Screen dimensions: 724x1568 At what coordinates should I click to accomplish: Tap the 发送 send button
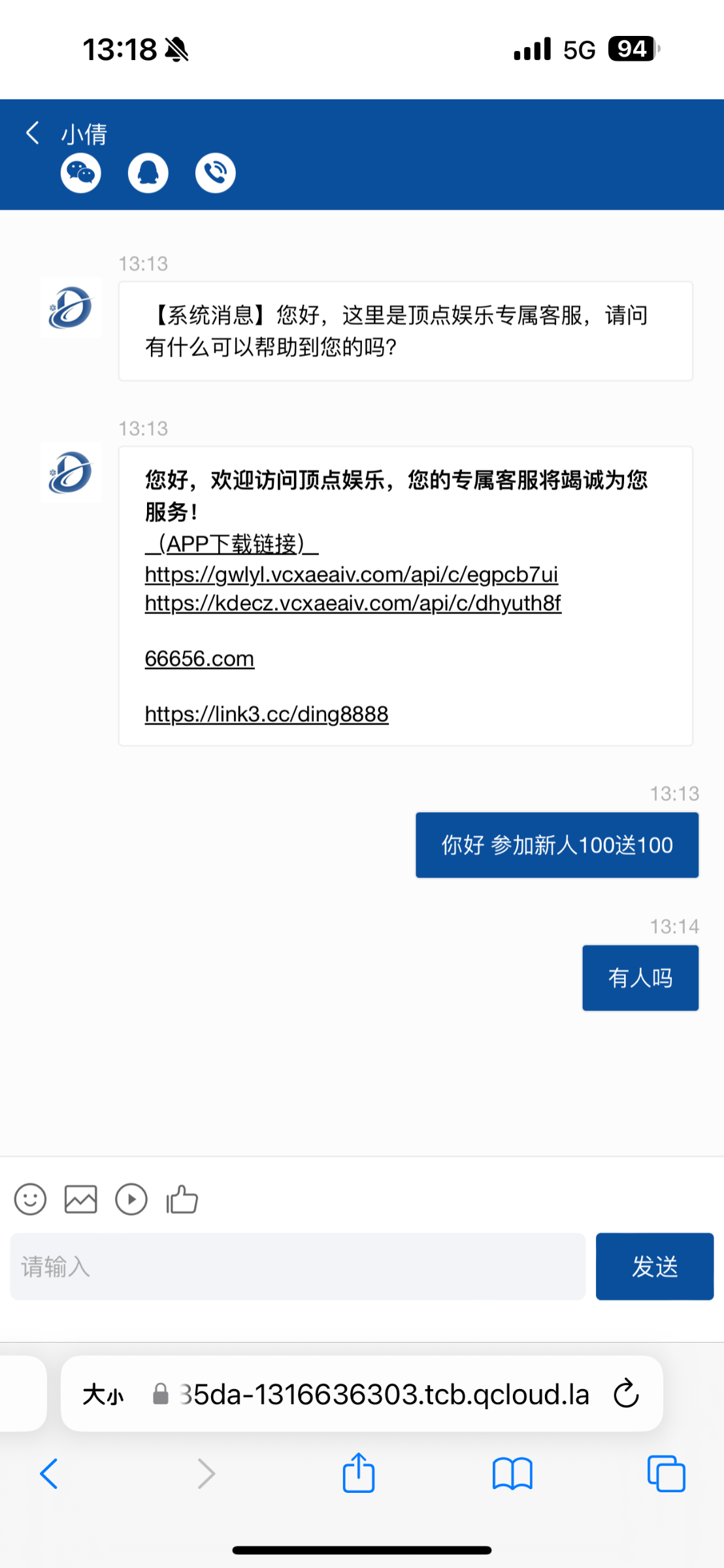pos(655,1267)
